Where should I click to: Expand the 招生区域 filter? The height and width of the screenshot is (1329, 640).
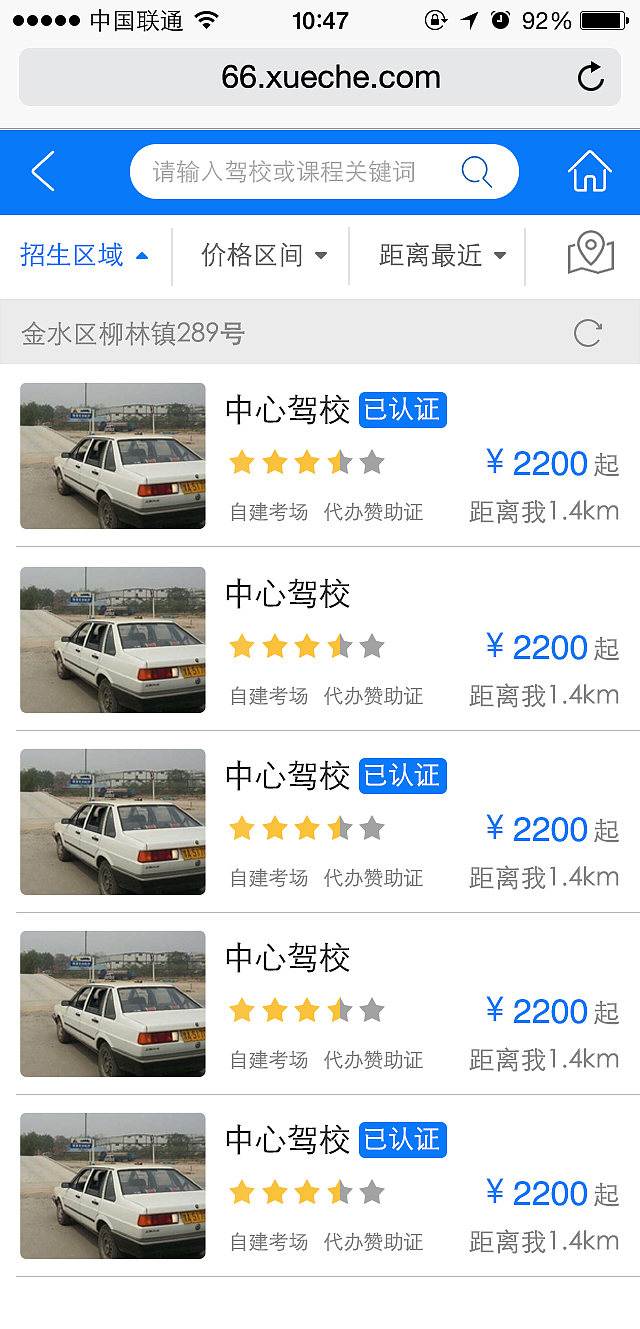point(85,256)
